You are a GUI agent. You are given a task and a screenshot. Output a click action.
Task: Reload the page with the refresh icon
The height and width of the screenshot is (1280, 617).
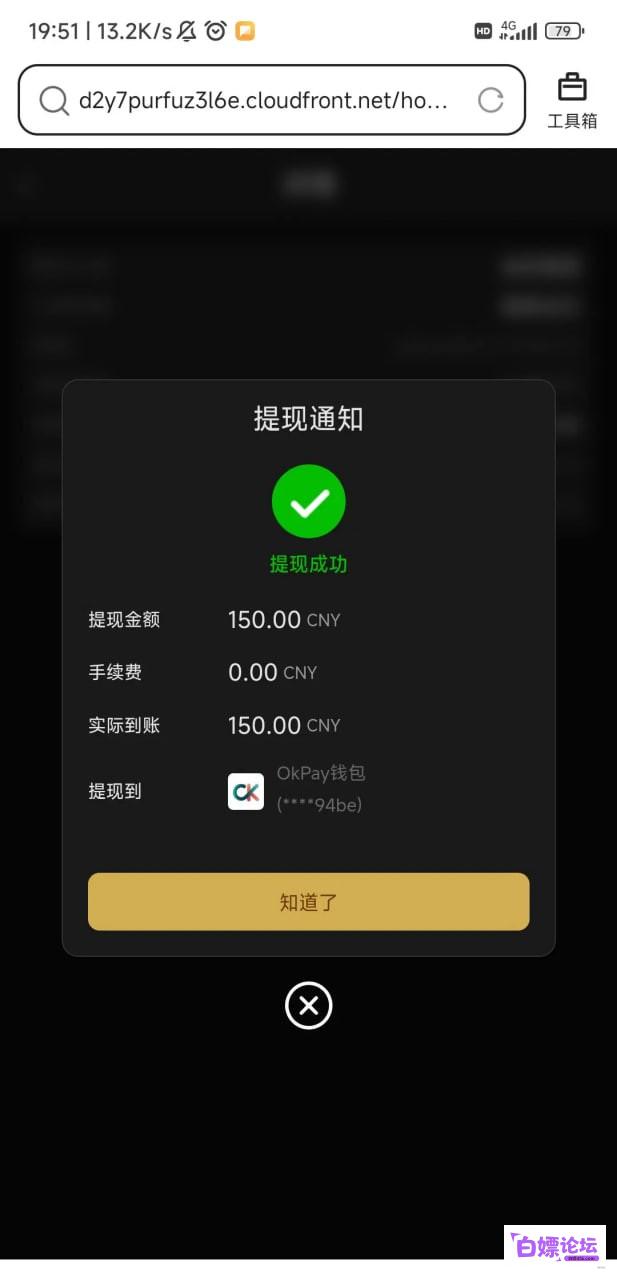click(490, 100)
